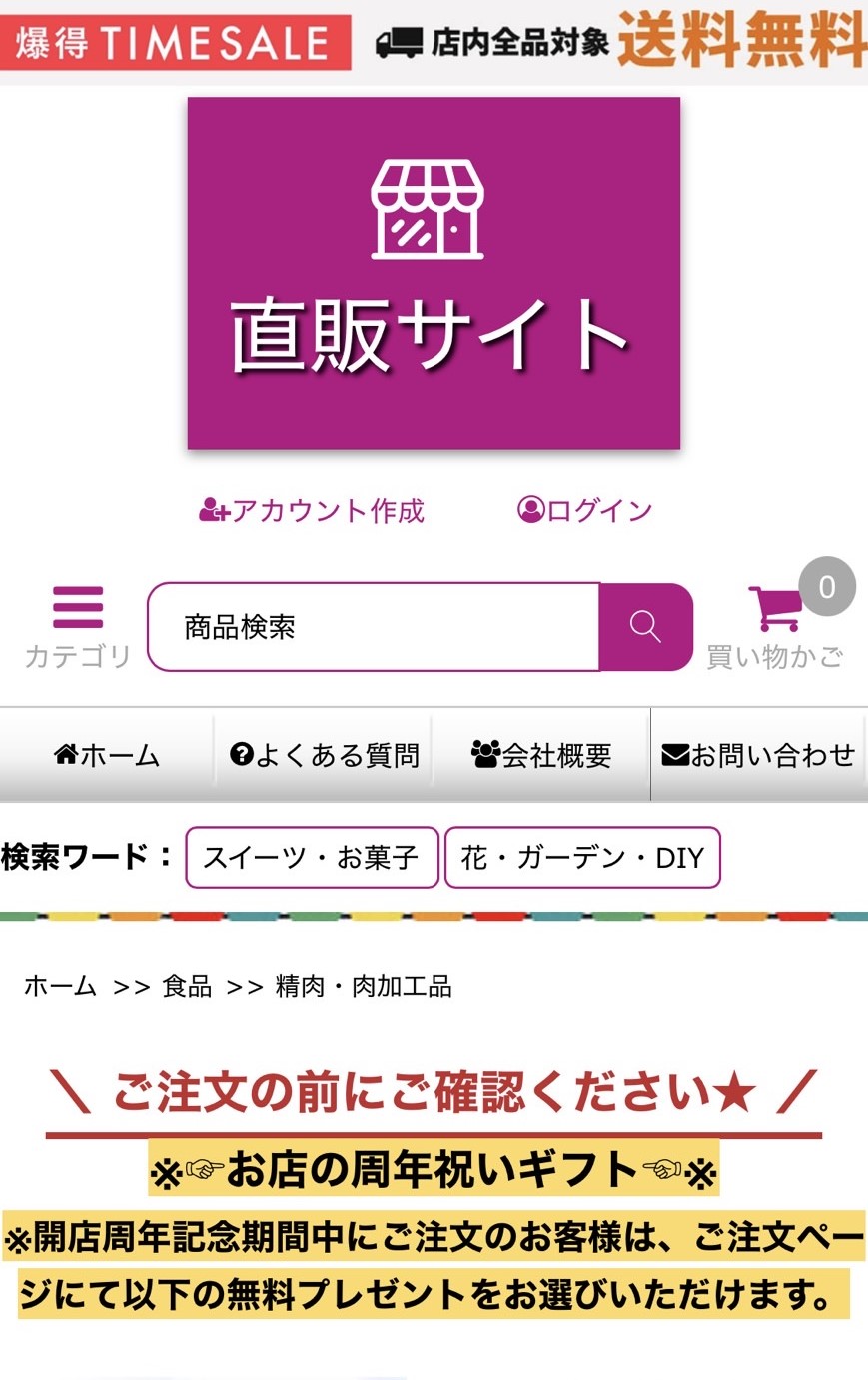This screenshot has height=1380, width=868.
Task: Open the ログイン link
Action: [585, 510]
